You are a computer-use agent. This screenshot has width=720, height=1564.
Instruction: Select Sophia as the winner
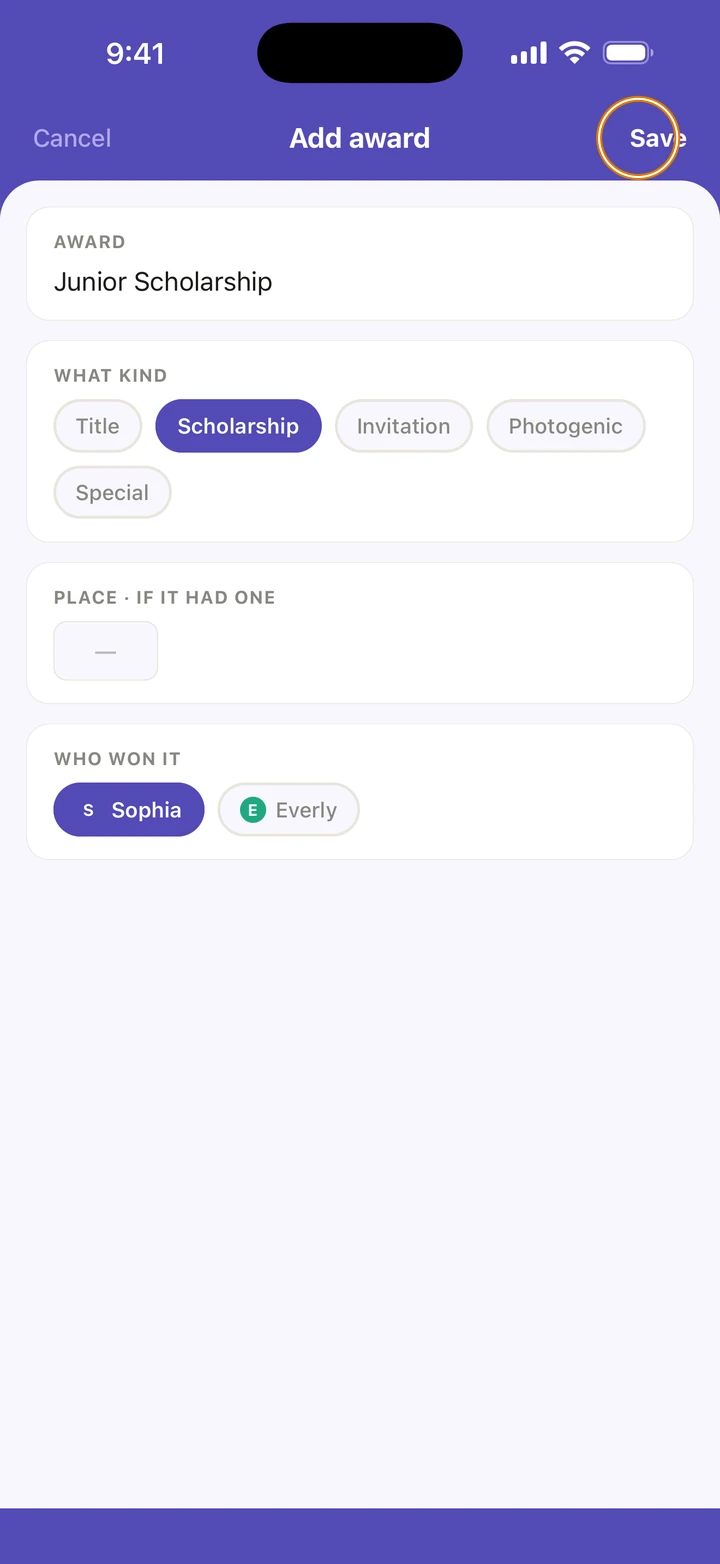(x=129, y=810)
